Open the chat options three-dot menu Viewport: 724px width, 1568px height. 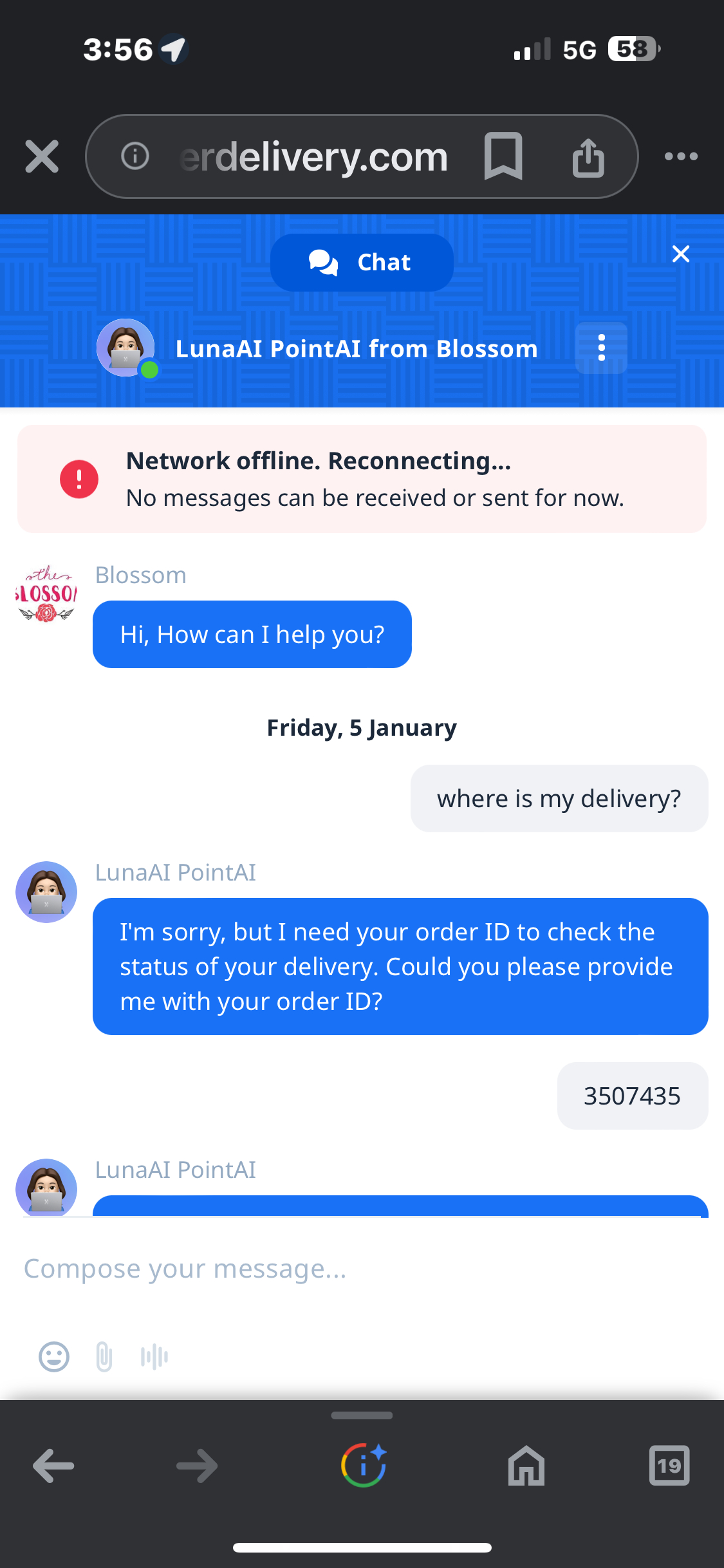(x=601, y=348)
